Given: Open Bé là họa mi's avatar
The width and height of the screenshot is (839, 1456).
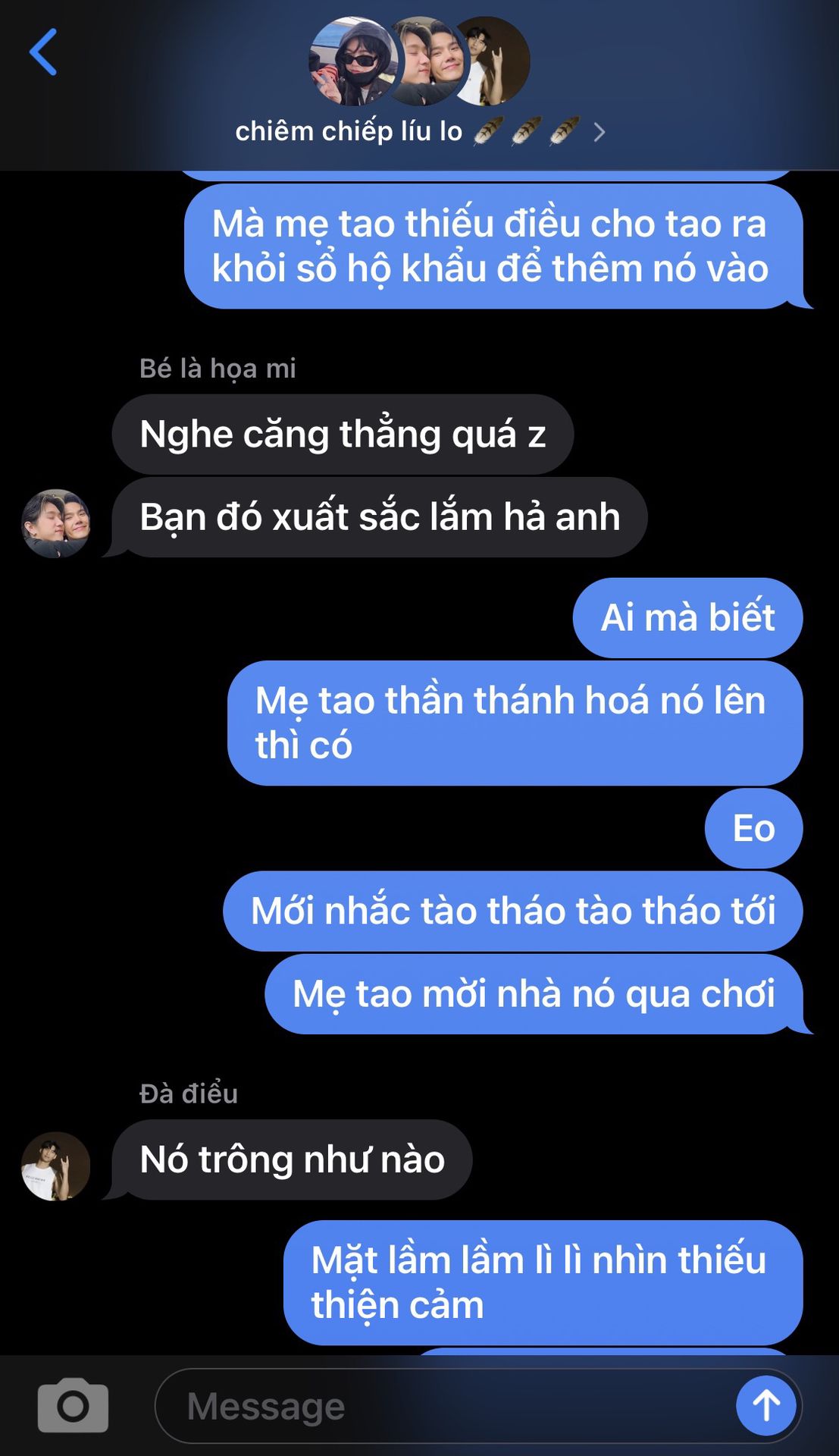Looking at the screenshot, I should click(55, 523).
